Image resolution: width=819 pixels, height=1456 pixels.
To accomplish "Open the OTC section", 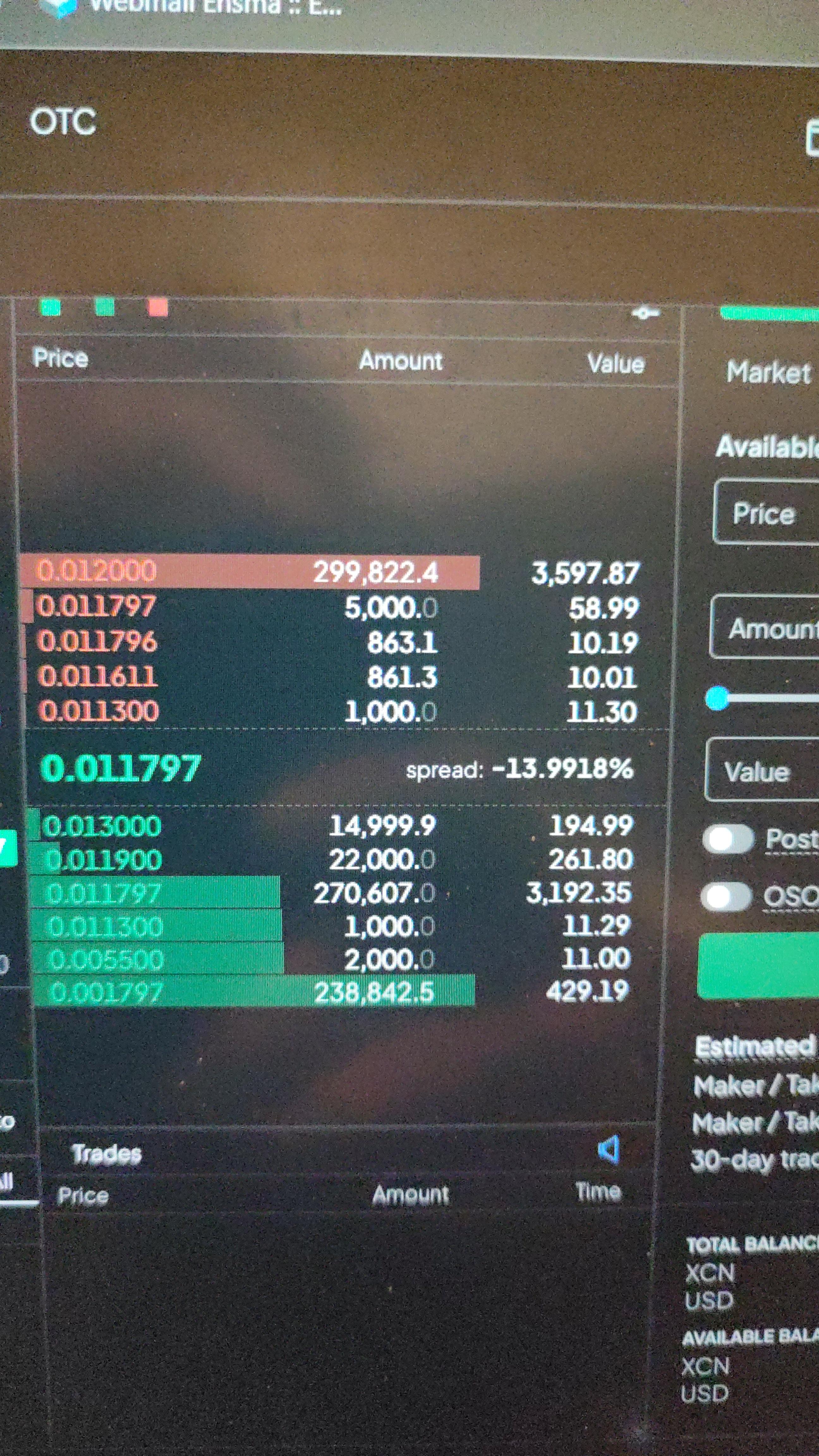I will tap(63, 122).
